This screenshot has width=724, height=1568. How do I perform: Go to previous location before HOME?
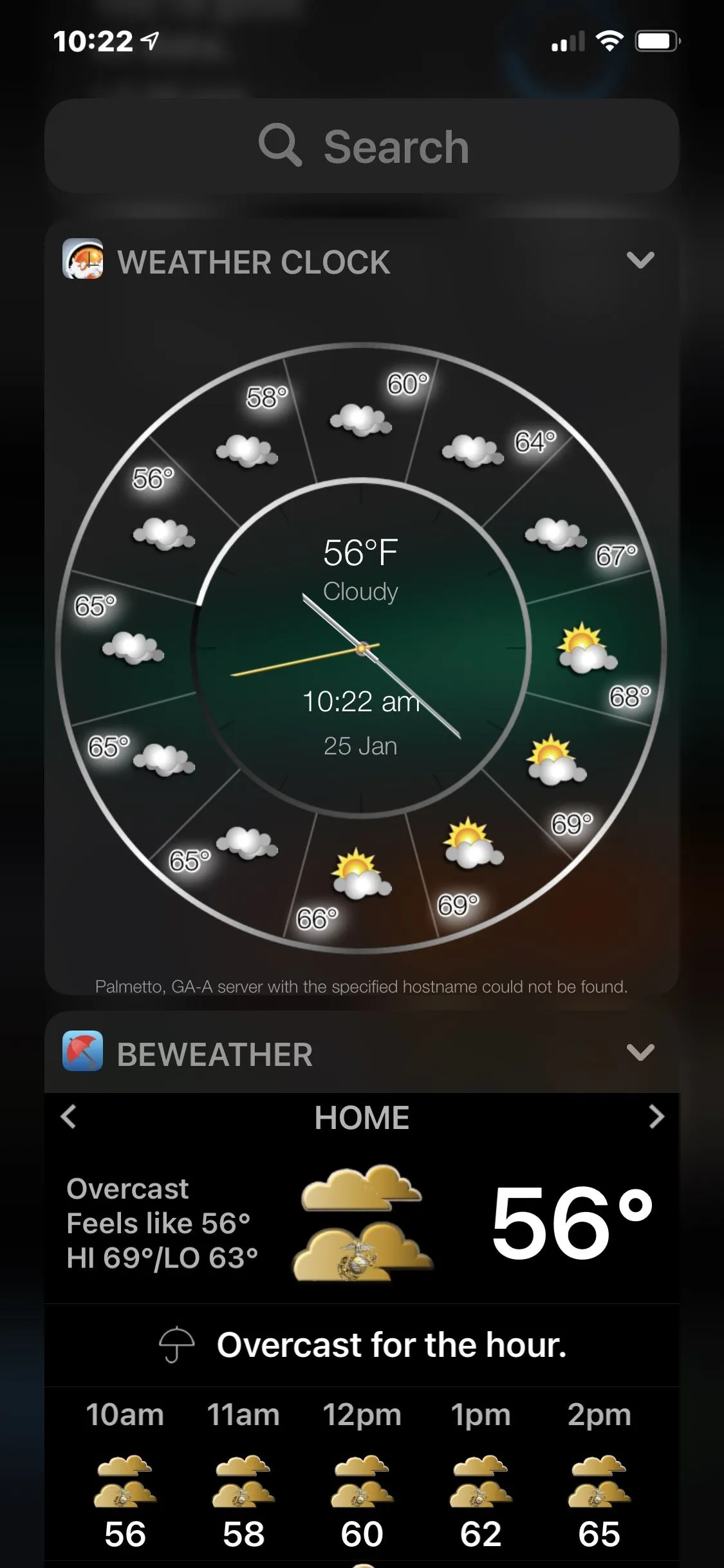pos(69,1117)
